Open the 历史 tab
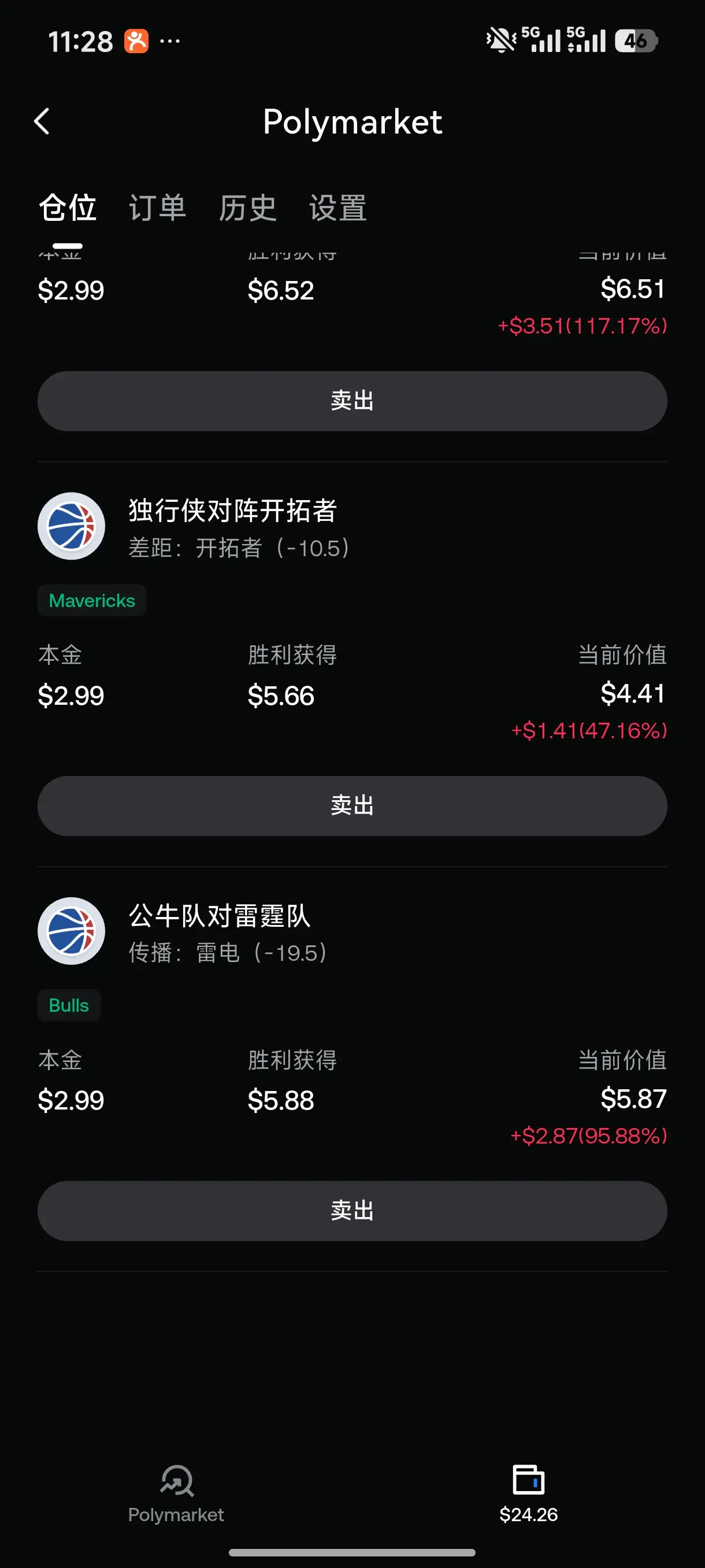The height and width of the screenshot is (1568, 705). pyautogui.click(x=247, y=208)
